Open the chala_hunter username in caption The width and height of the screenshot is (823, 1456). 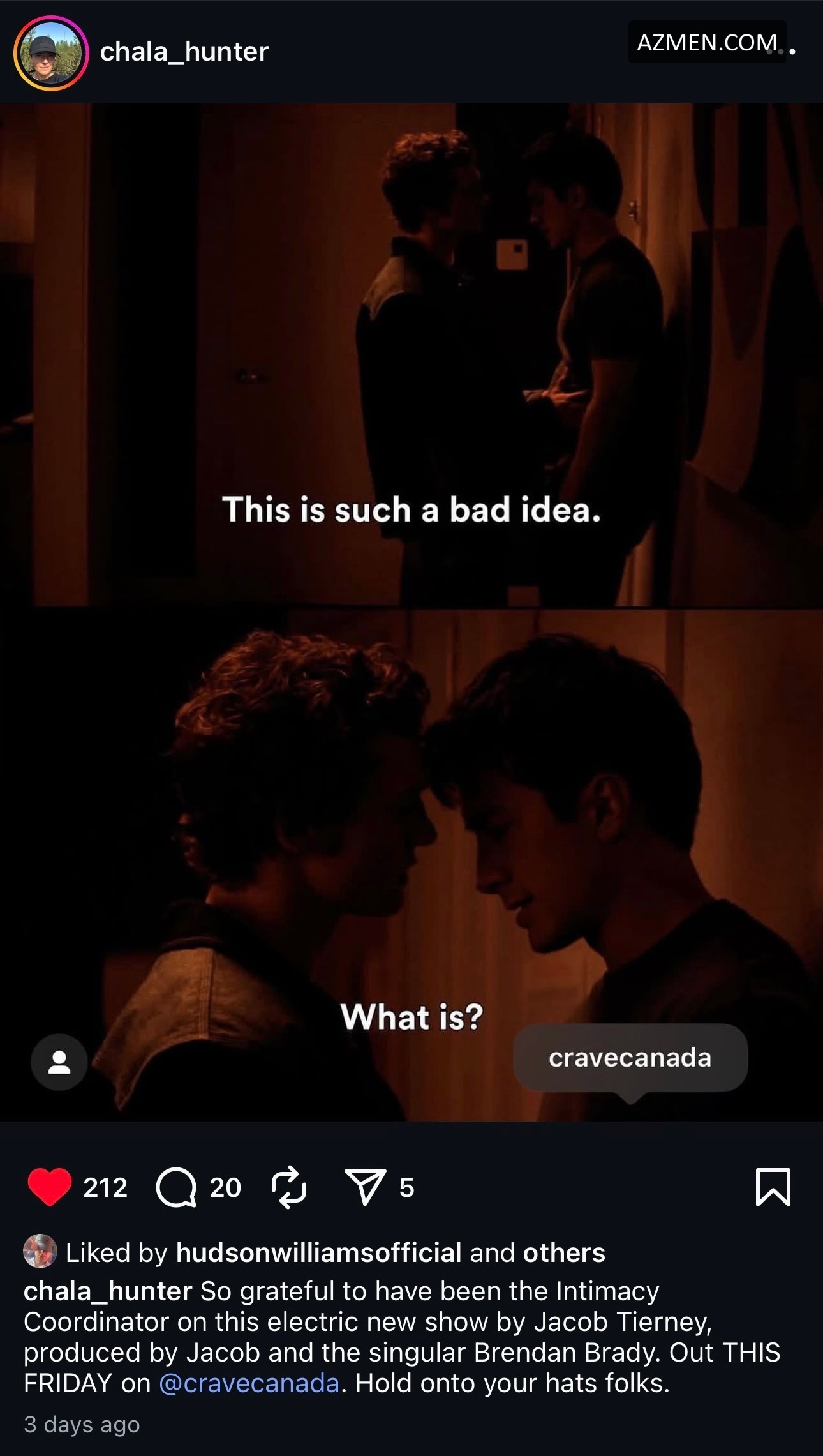click(108, 1291)
